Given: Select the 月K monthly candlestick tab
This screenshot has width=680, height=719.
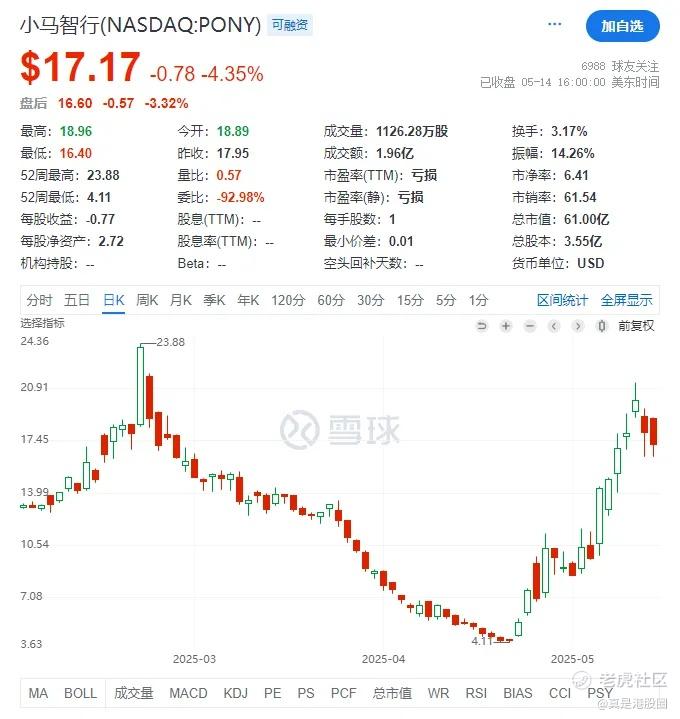Looking at the screenshot, I should click(x=181, y=300).
